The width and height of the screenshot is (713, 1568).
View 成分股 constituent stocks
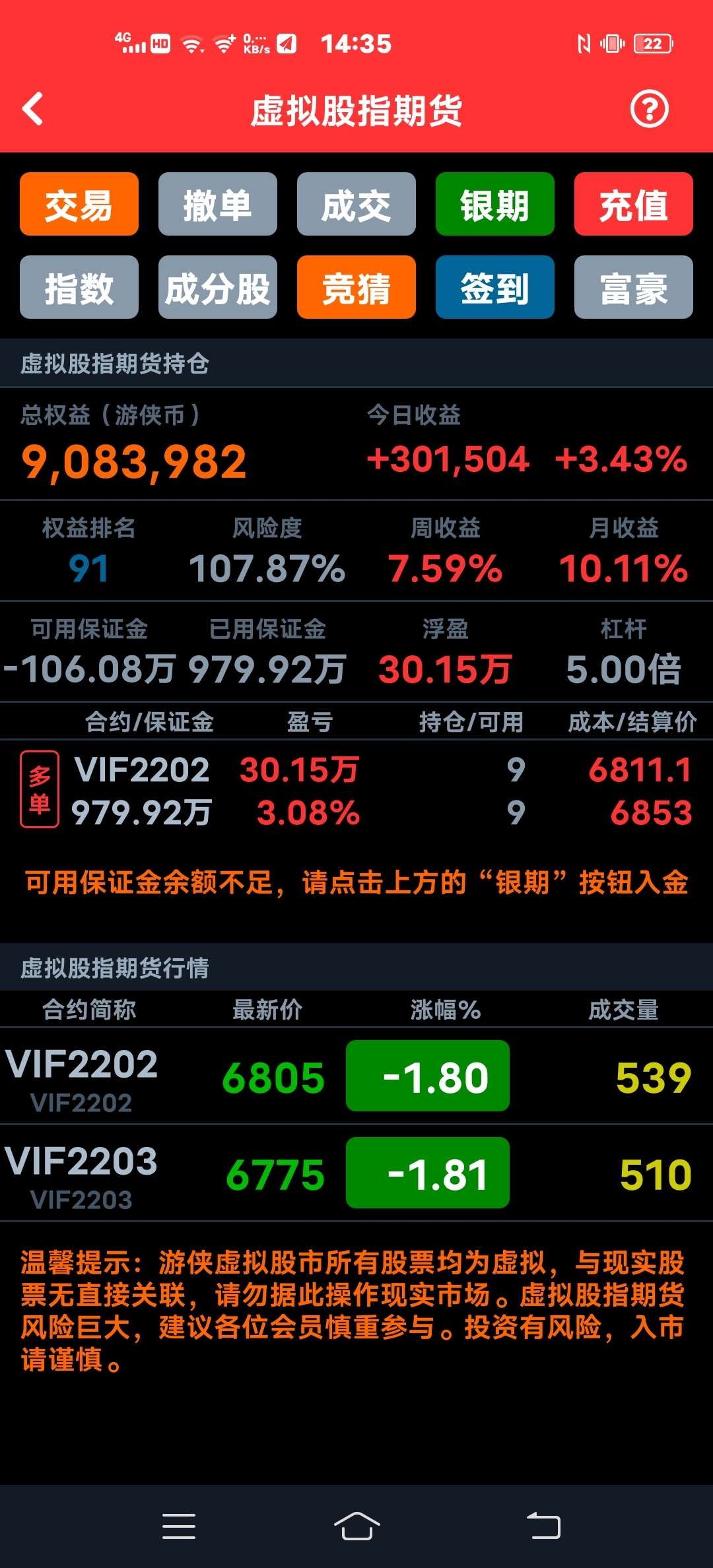pos(218,287)
